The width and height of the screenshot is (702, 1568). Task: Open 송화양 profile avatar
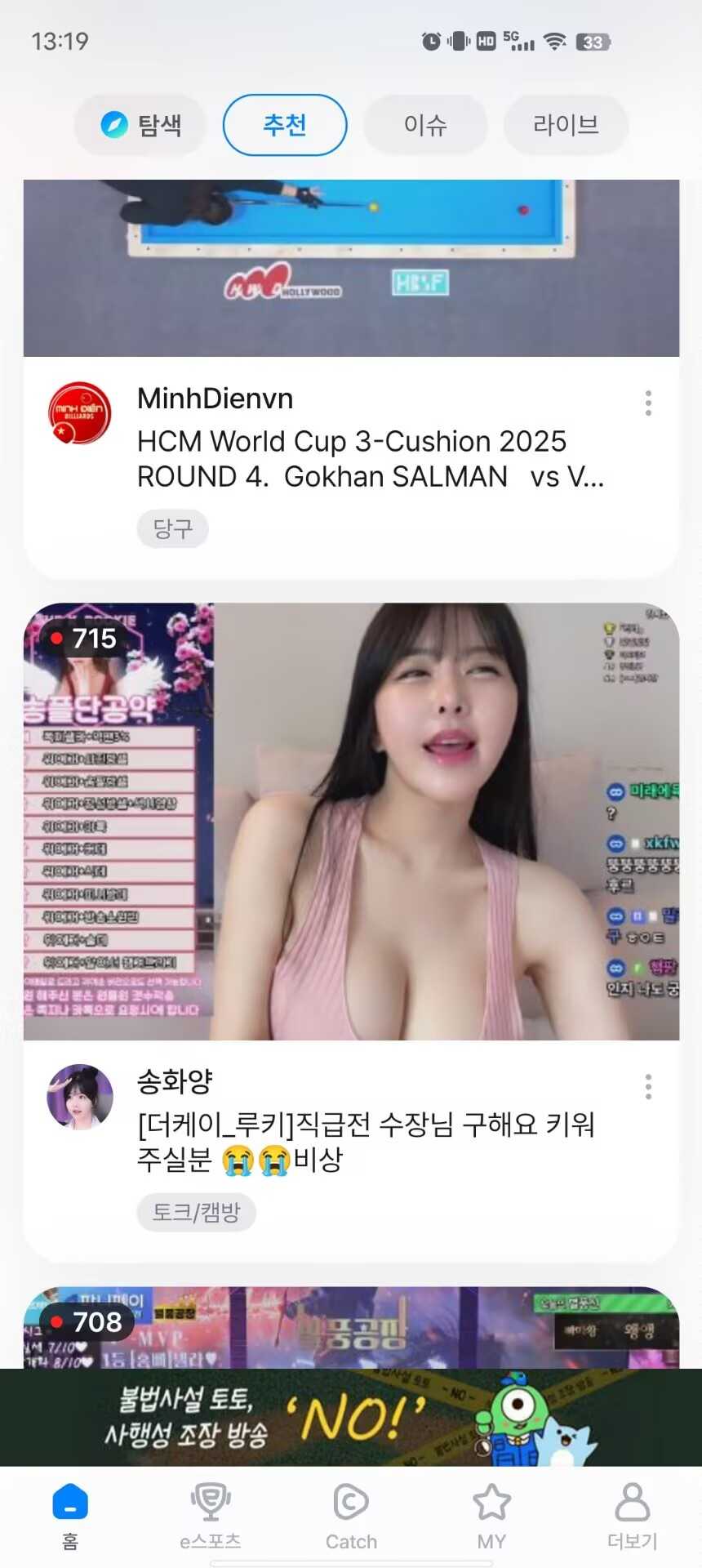click(80, 1097)
